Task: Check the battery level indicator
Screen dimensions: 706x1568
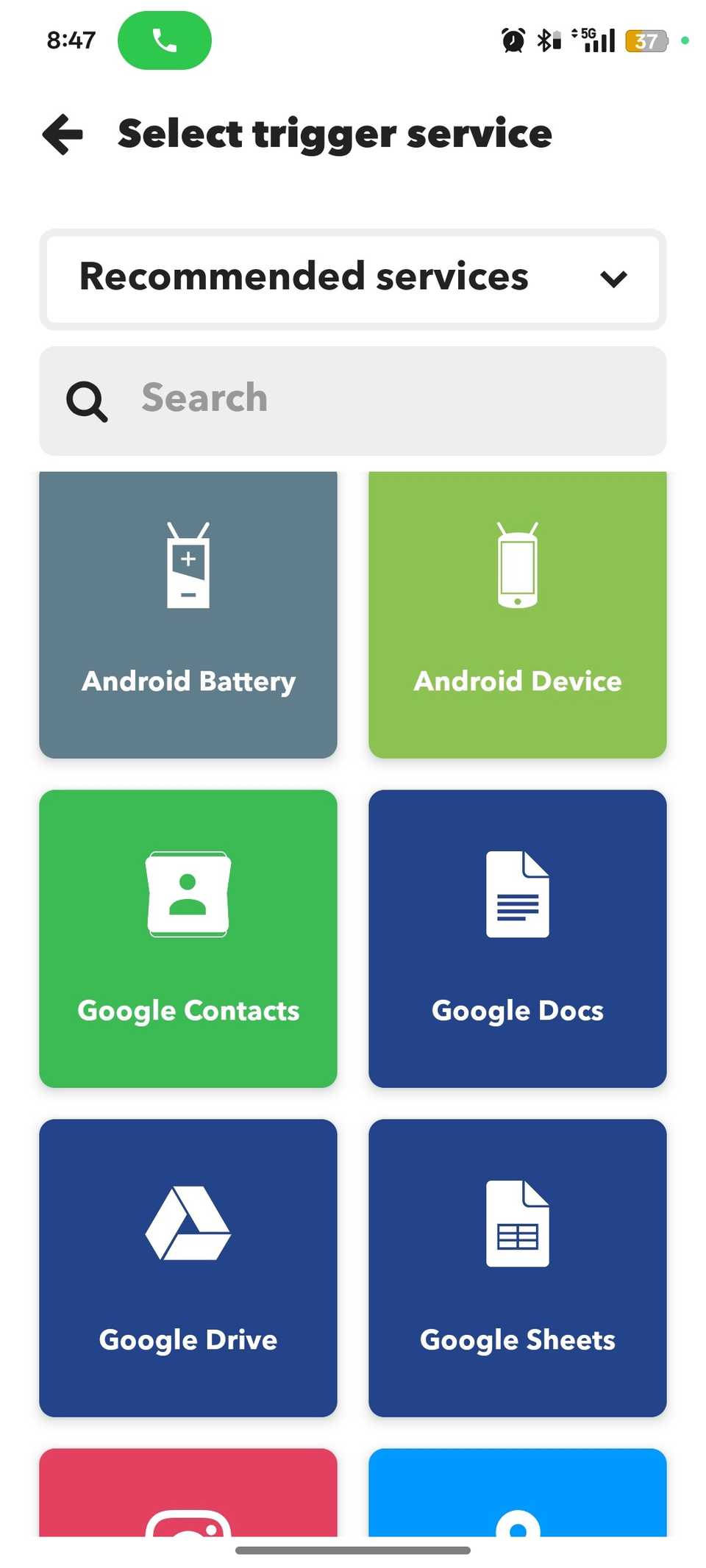Action: [x=646, y=42]
